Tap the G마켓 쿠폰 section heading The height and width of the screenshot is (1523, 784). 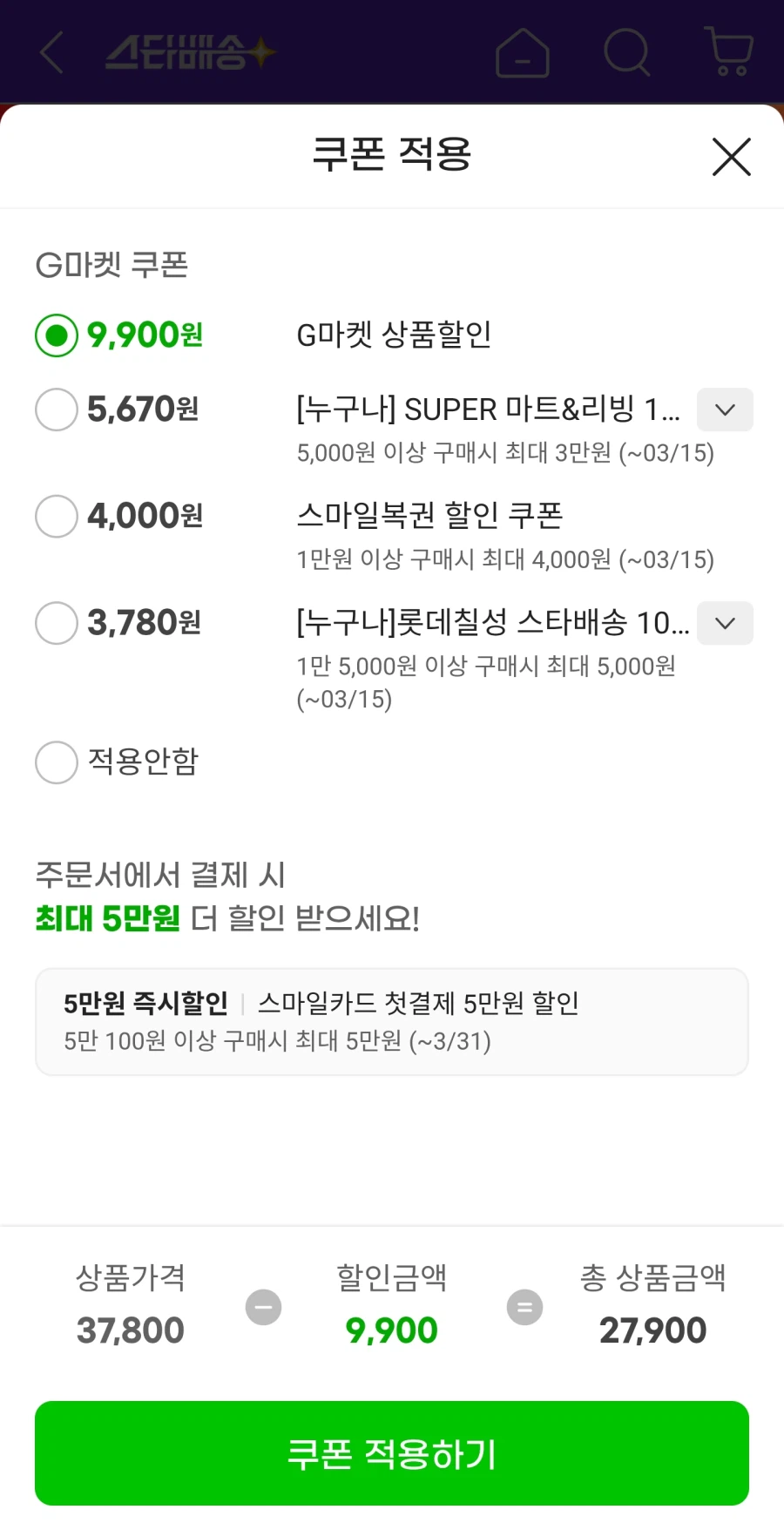click(x=114, y=264)
